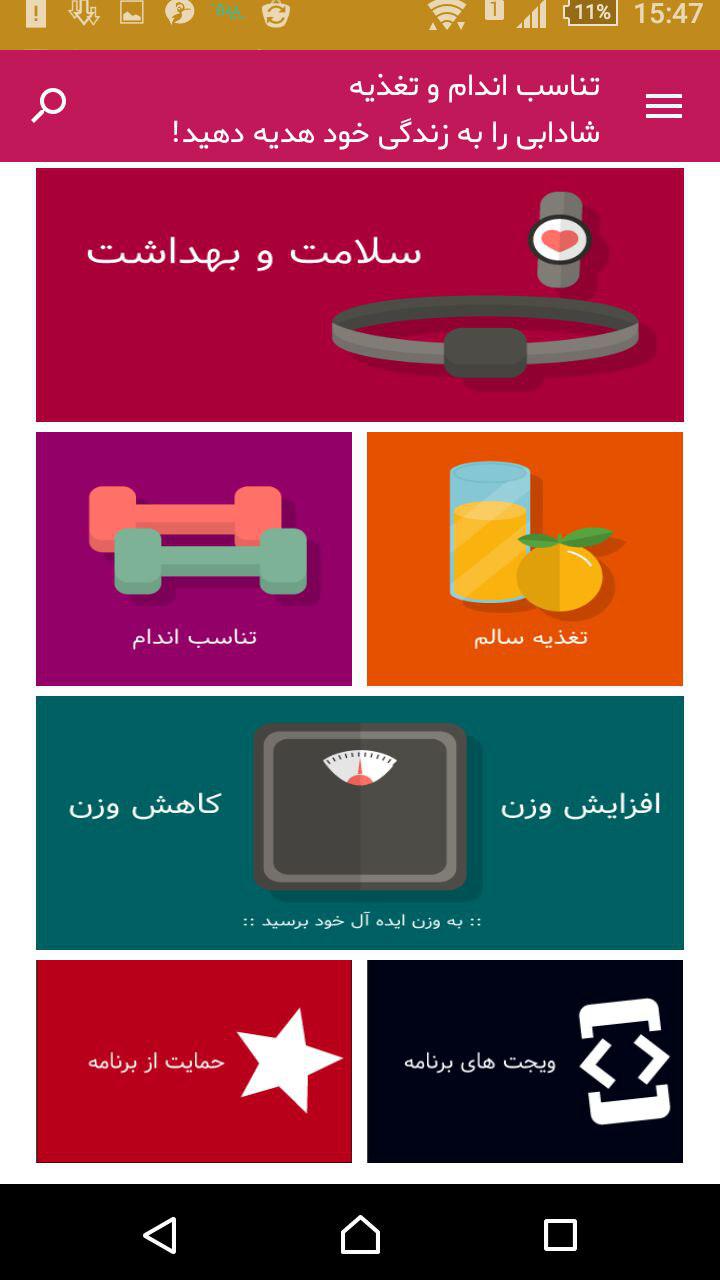Open the سلامت و بهداشت health card
Viewport: 720px width, 1280px height.
(x=360, y=295)
